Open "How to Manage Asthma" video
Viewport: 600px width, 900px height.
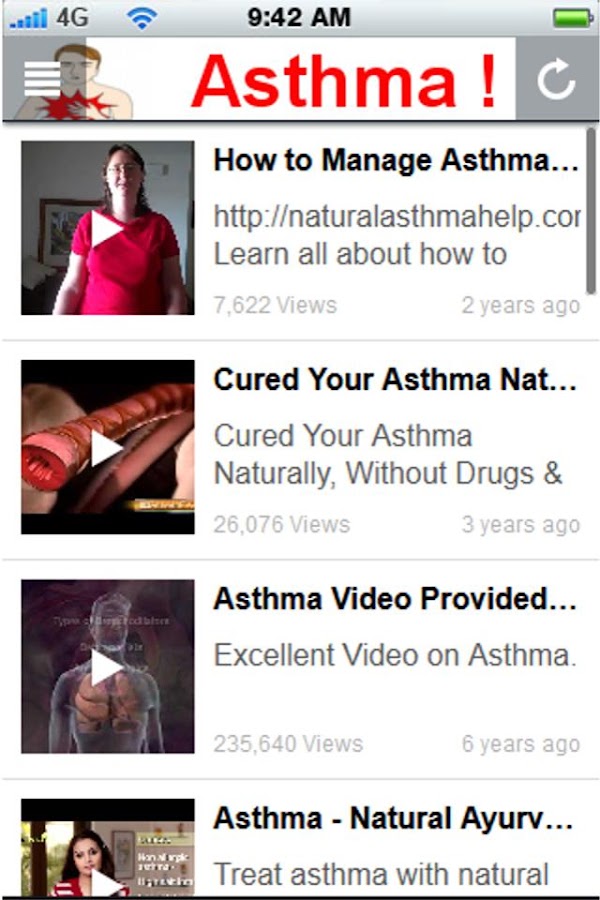tap(396, 161)
